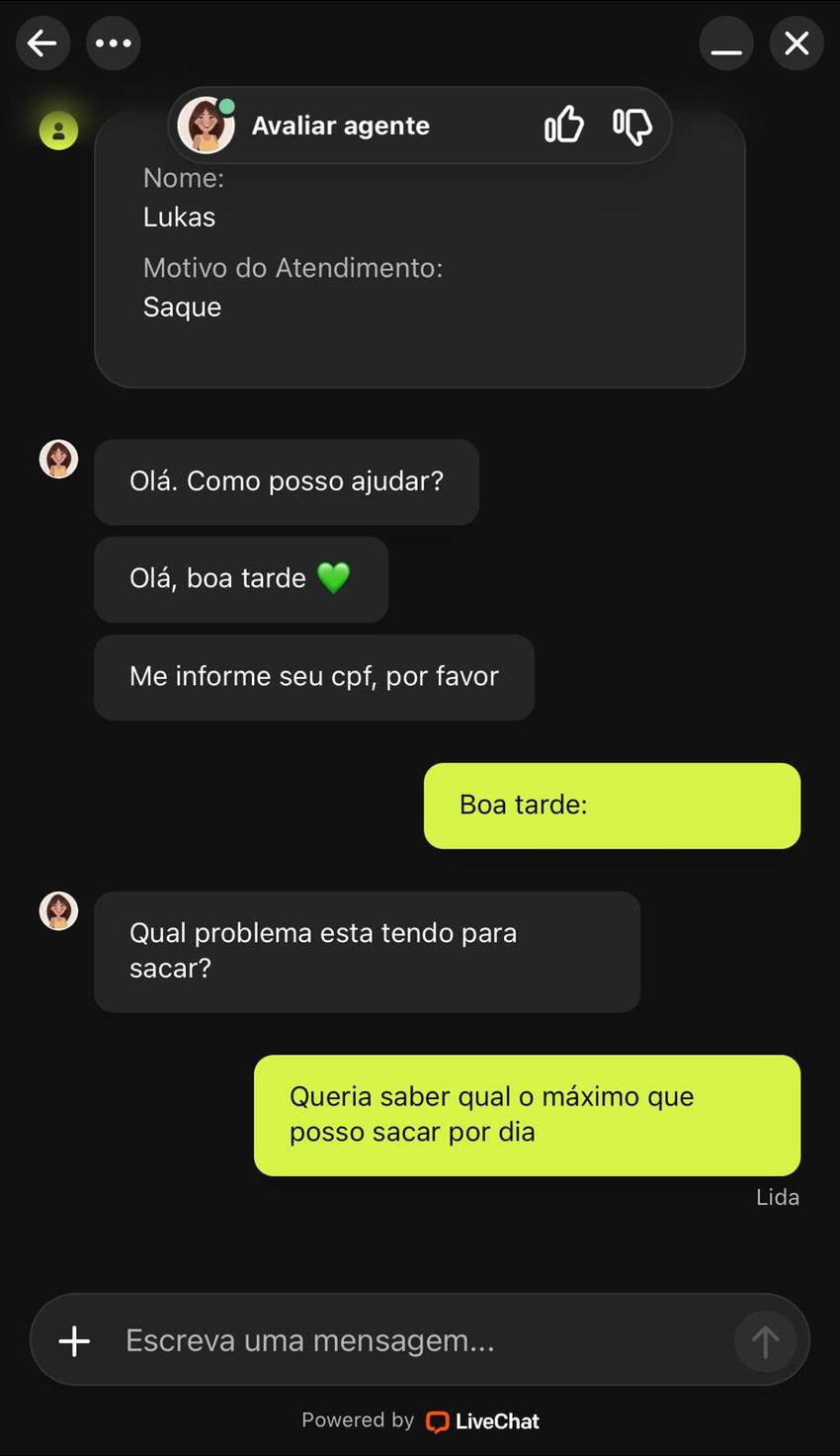Screen dimensions: 840x1456
Task: Click the Avaliar agente header bar
Action: (341, 125)
